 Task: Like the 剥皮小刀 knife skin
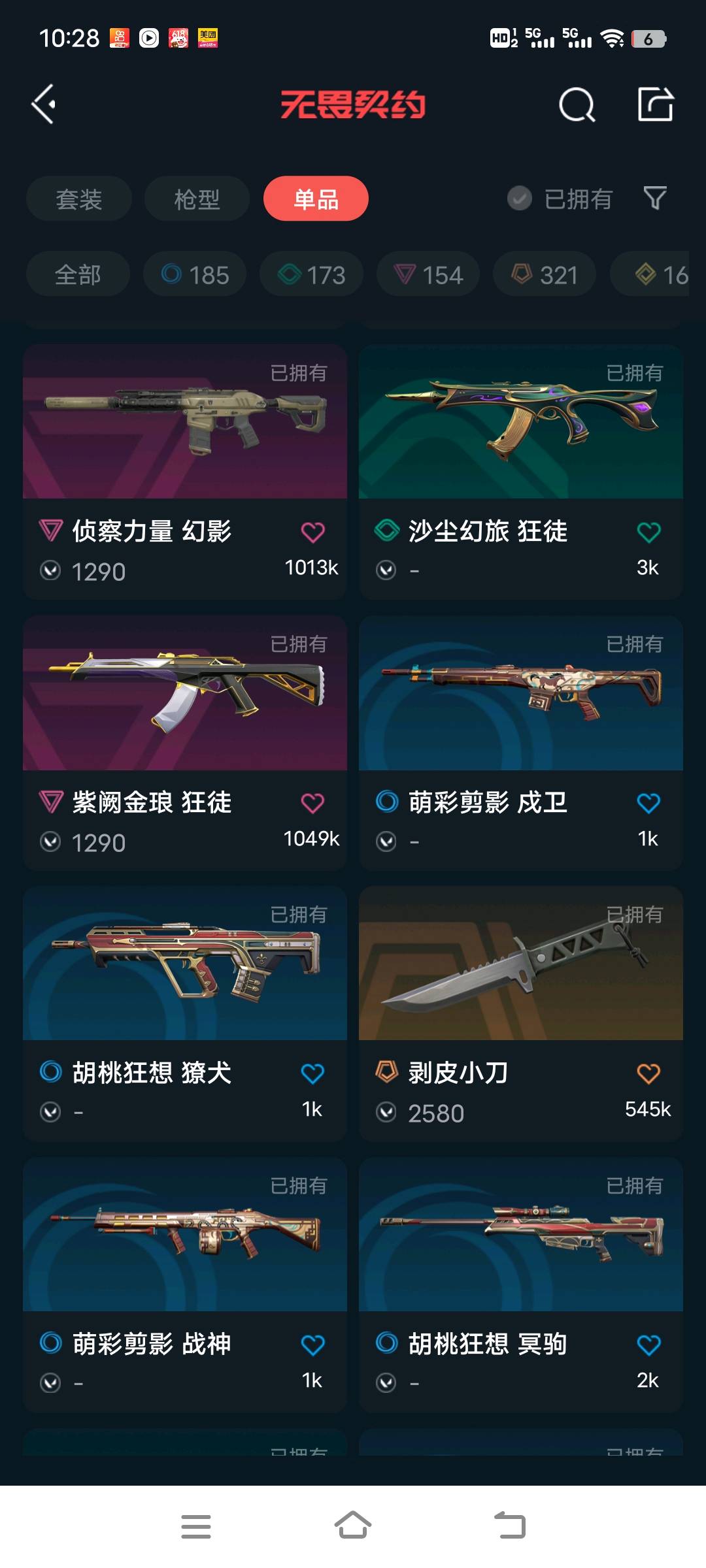click(x=648, y=1073)
